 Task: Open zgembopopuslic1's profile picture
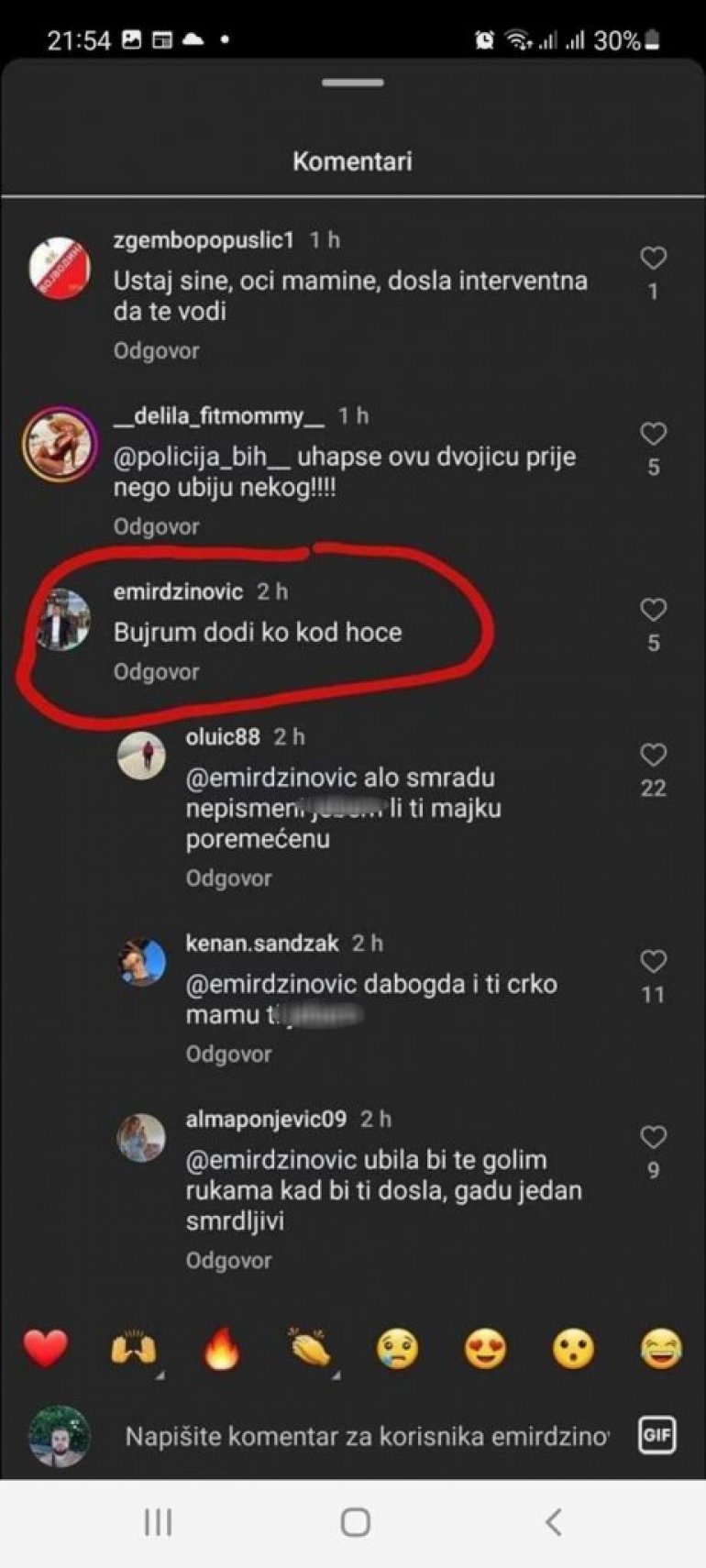tap(60, 269)
